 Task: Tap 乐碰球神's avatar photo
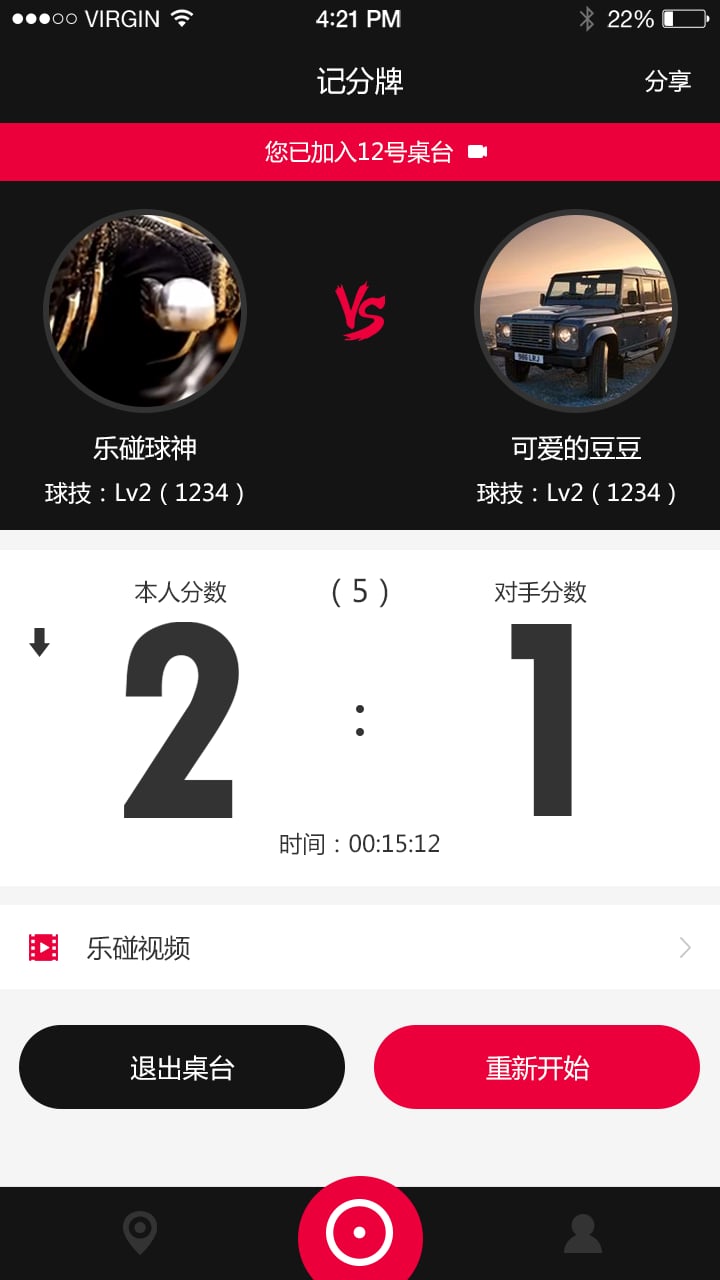click(145, 310)
